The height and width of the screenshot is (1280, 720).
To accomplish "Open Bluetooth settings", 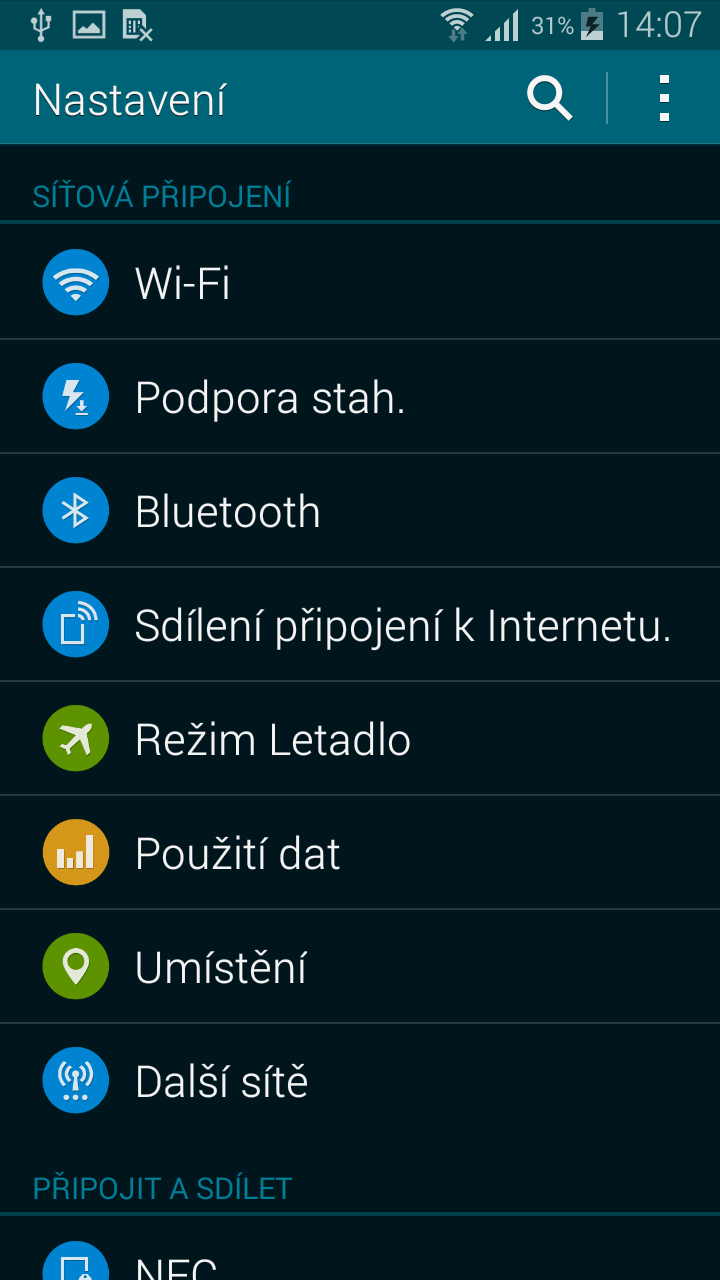I will [360, 511].
